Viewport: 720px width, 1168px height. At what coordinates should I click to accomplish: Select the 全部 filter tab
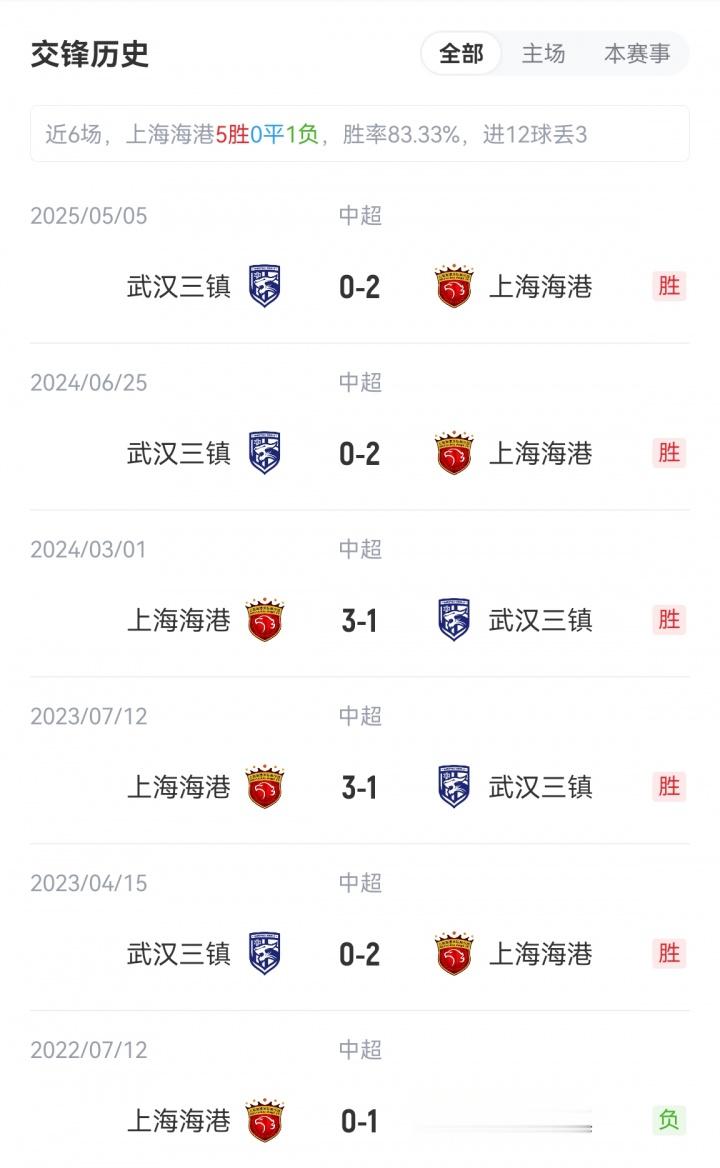click(x=461, y=54)
